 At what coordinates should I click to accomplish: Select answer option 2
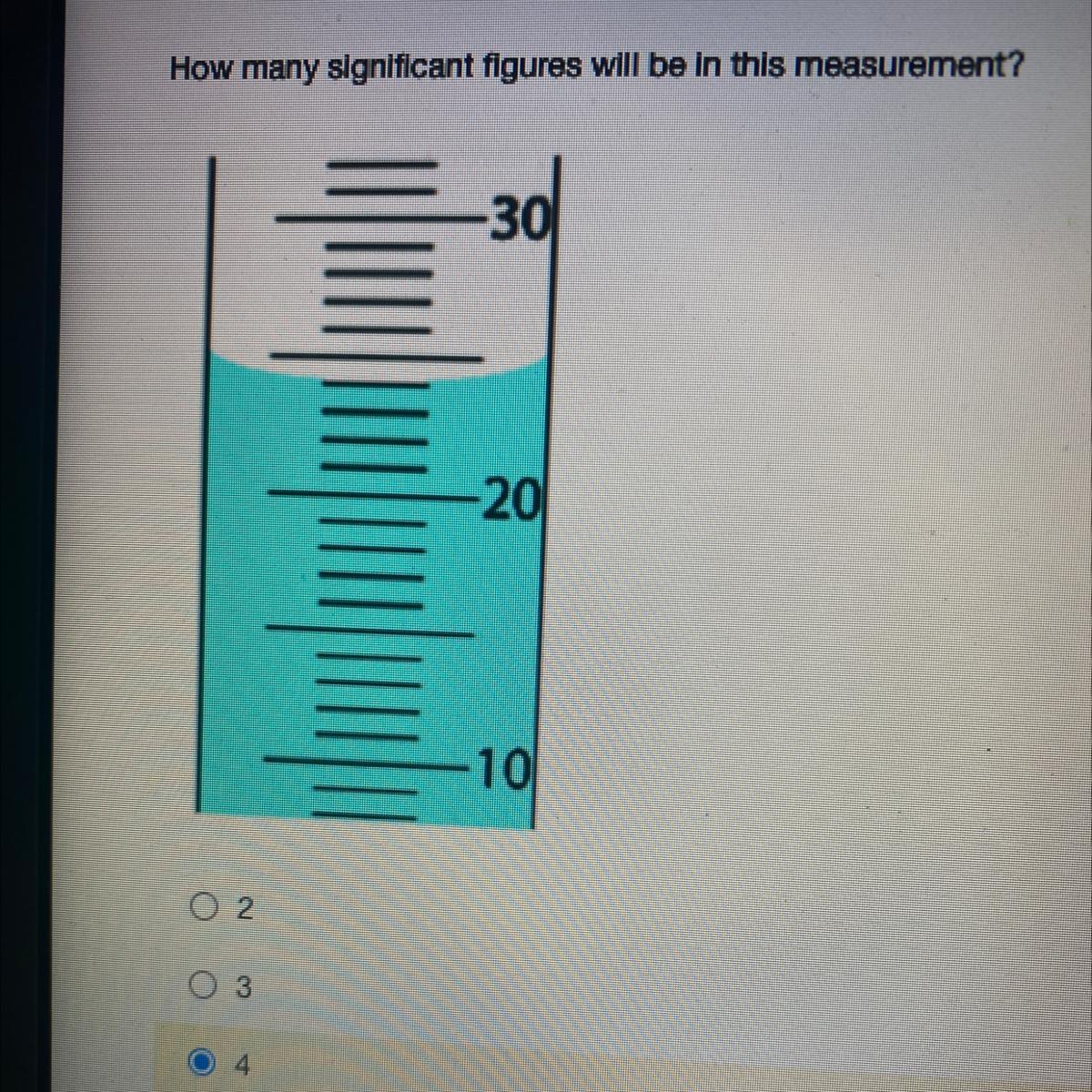[204, 906]
